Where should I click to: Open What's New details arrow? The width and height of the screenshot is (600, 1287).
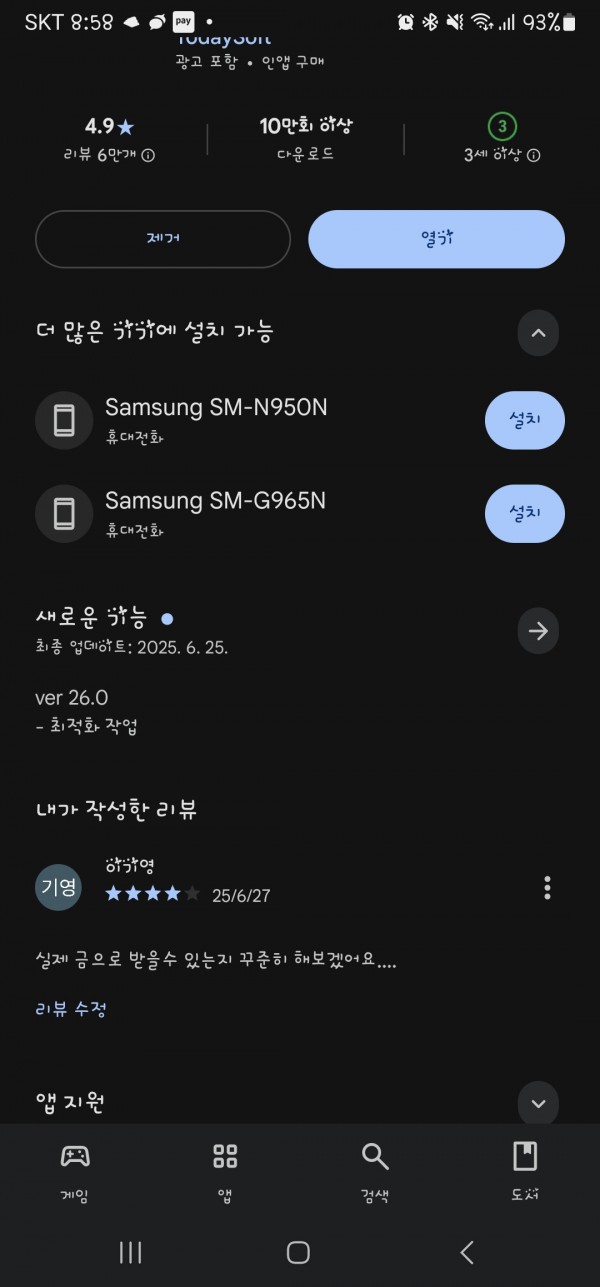point(538,631)
